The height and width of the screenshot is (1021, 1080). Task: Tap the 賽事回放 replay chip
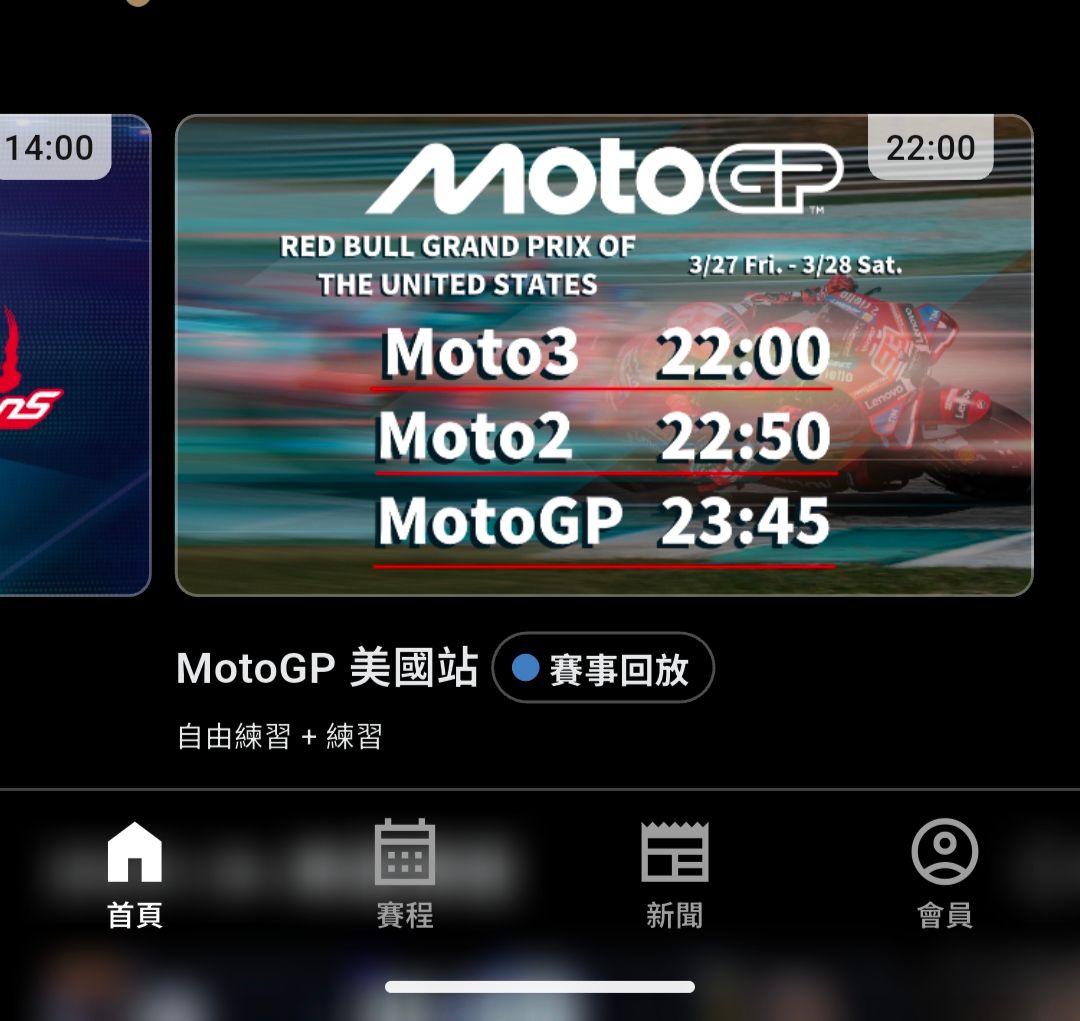coord(603,668)
